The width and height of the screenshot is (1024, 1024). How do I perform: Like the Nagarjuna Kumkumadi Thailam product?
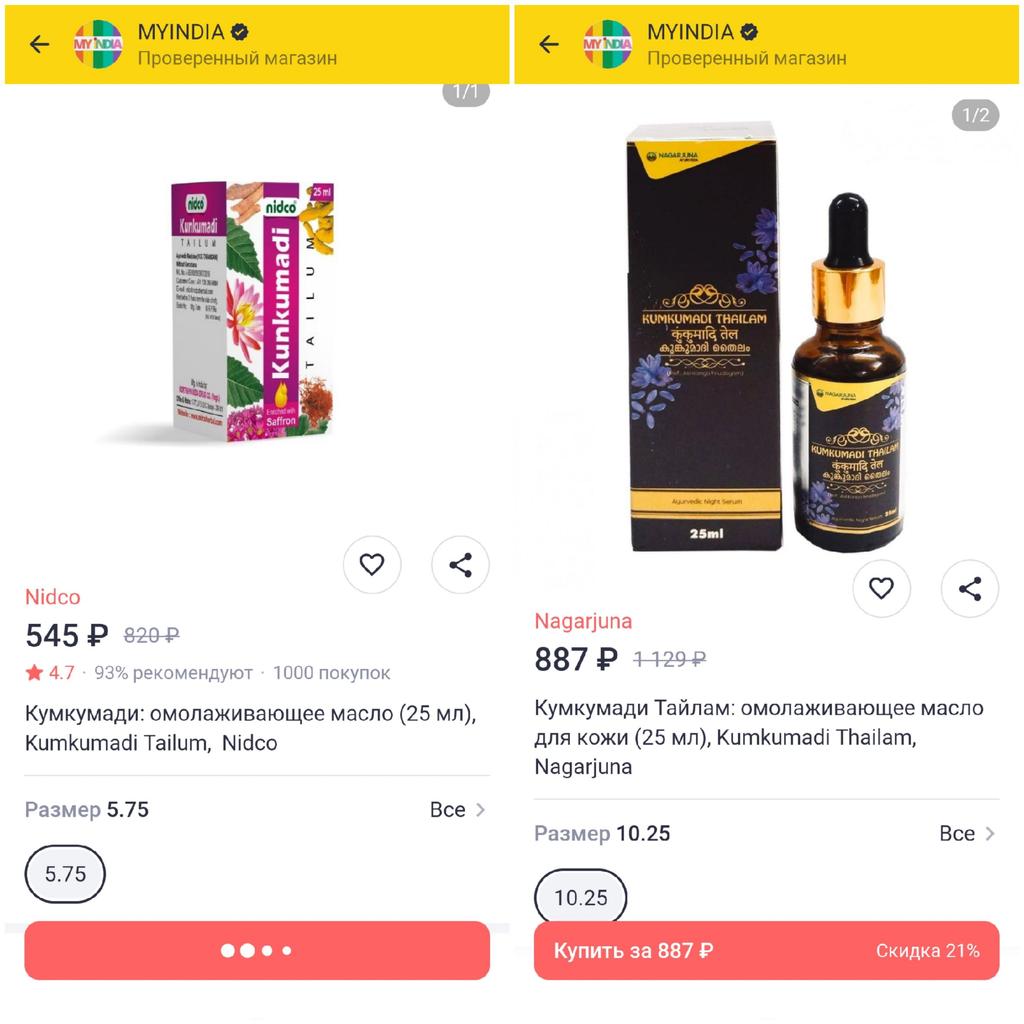pos(881,589)
